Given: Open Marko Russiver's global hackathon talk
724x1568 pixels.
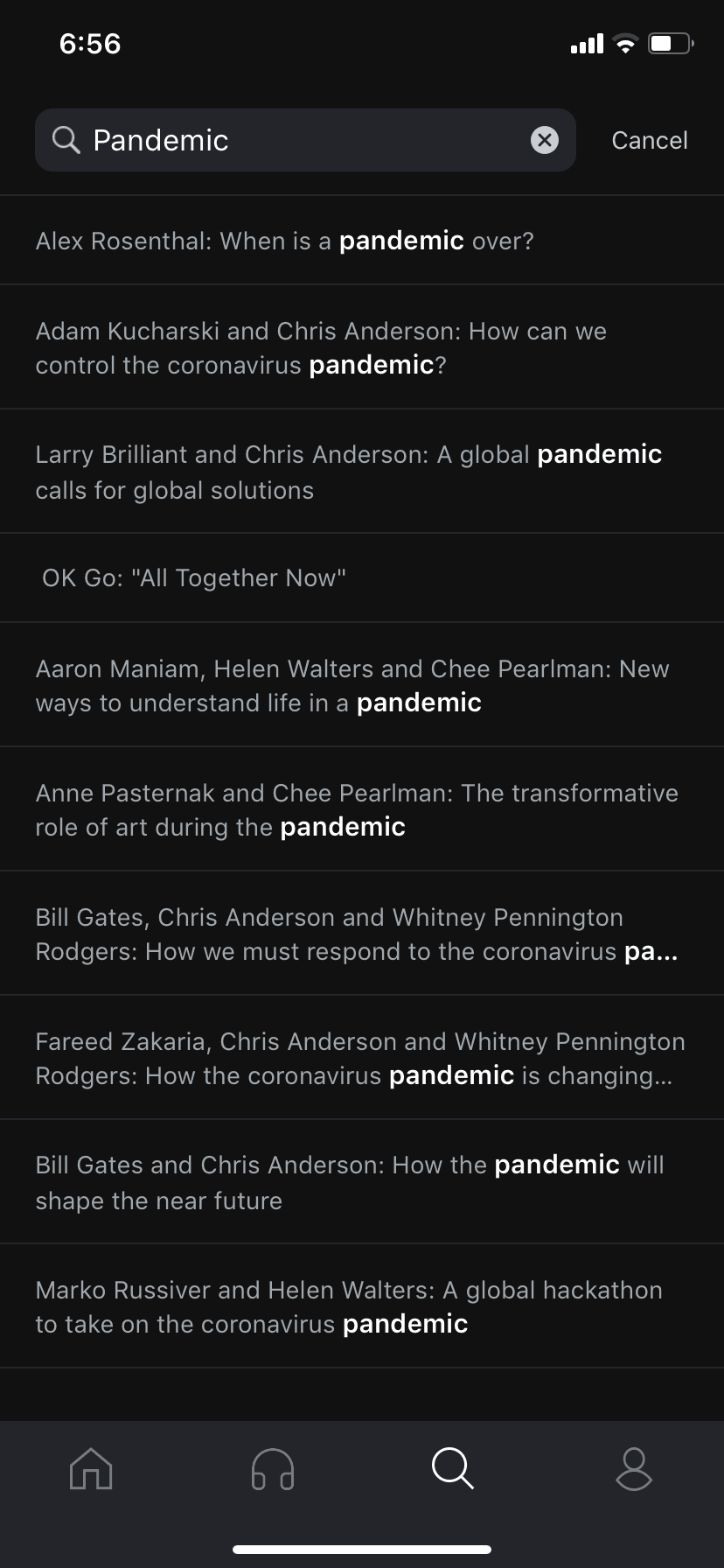Looking at the screenshot, I should click(x=362, y=1306).
